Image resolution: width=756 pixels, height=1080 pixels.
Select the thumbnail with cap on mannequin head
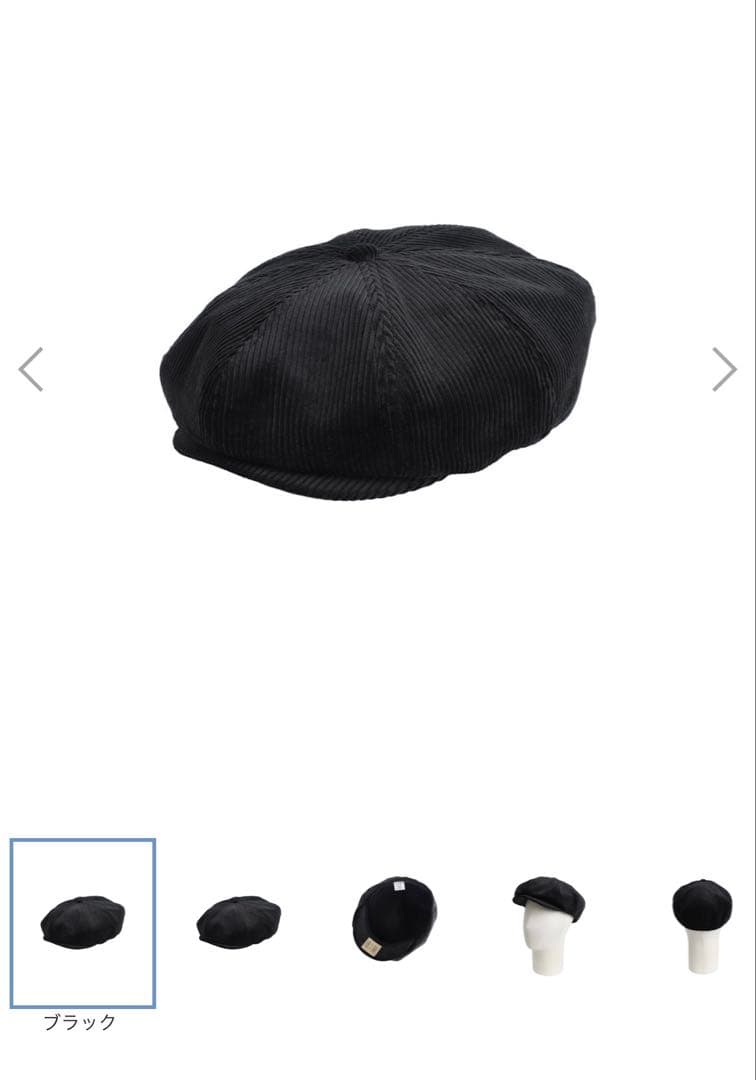tap(542, 920)
